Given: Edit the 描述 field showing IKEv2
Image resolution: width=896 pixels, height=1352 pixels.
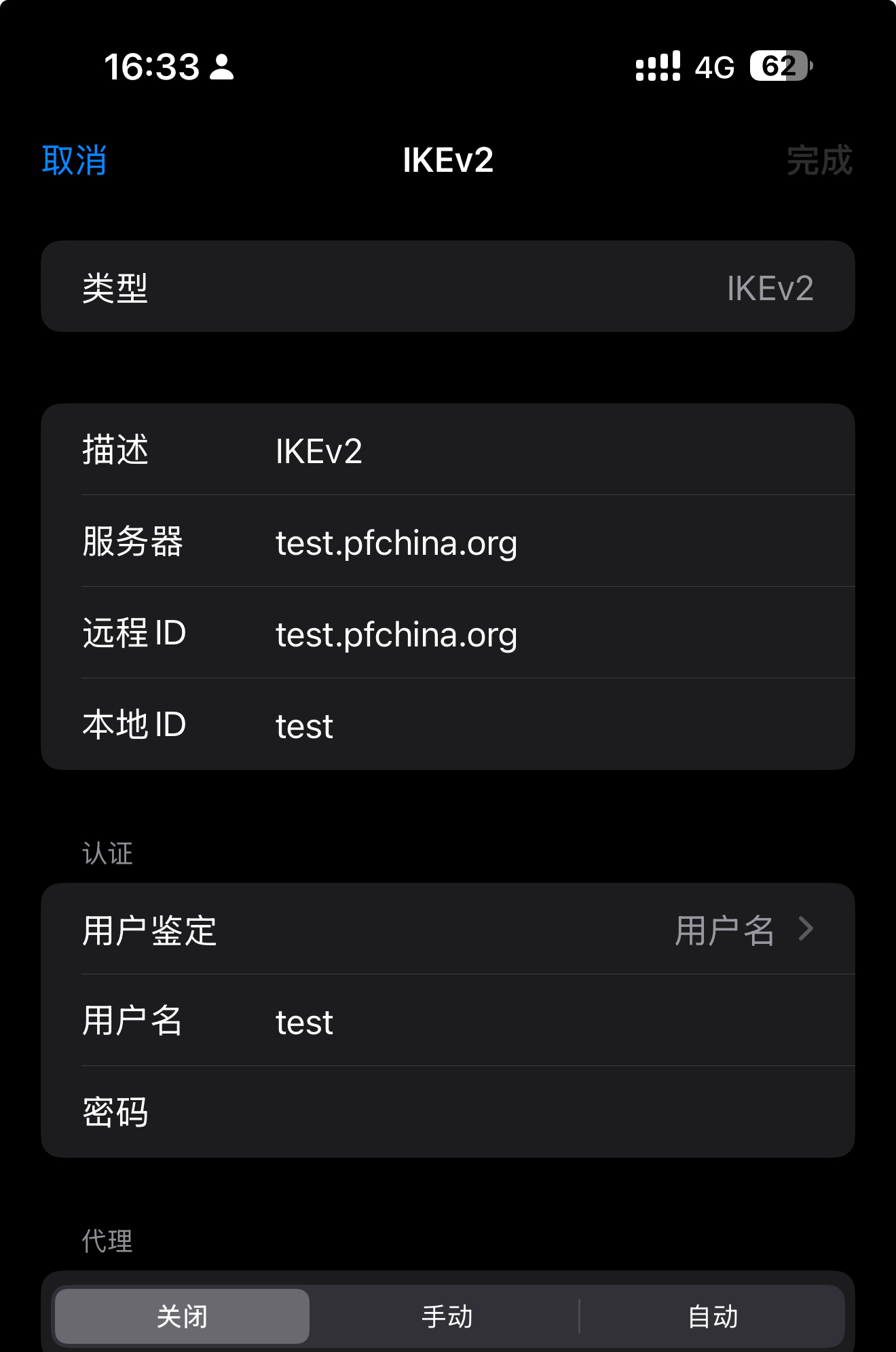Looking at the screenshot, I should click(543, 451).
